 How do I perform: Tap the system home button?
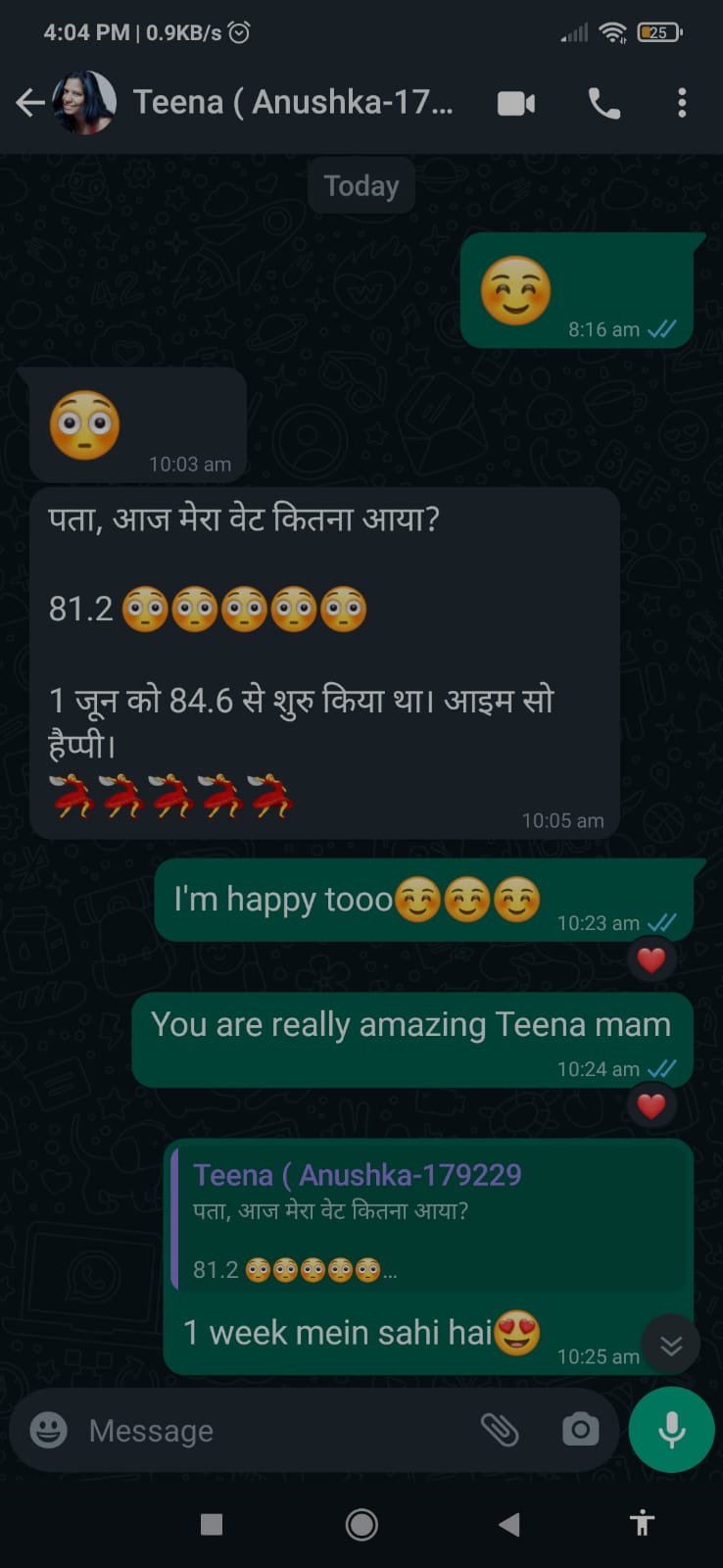[361, 1524]
